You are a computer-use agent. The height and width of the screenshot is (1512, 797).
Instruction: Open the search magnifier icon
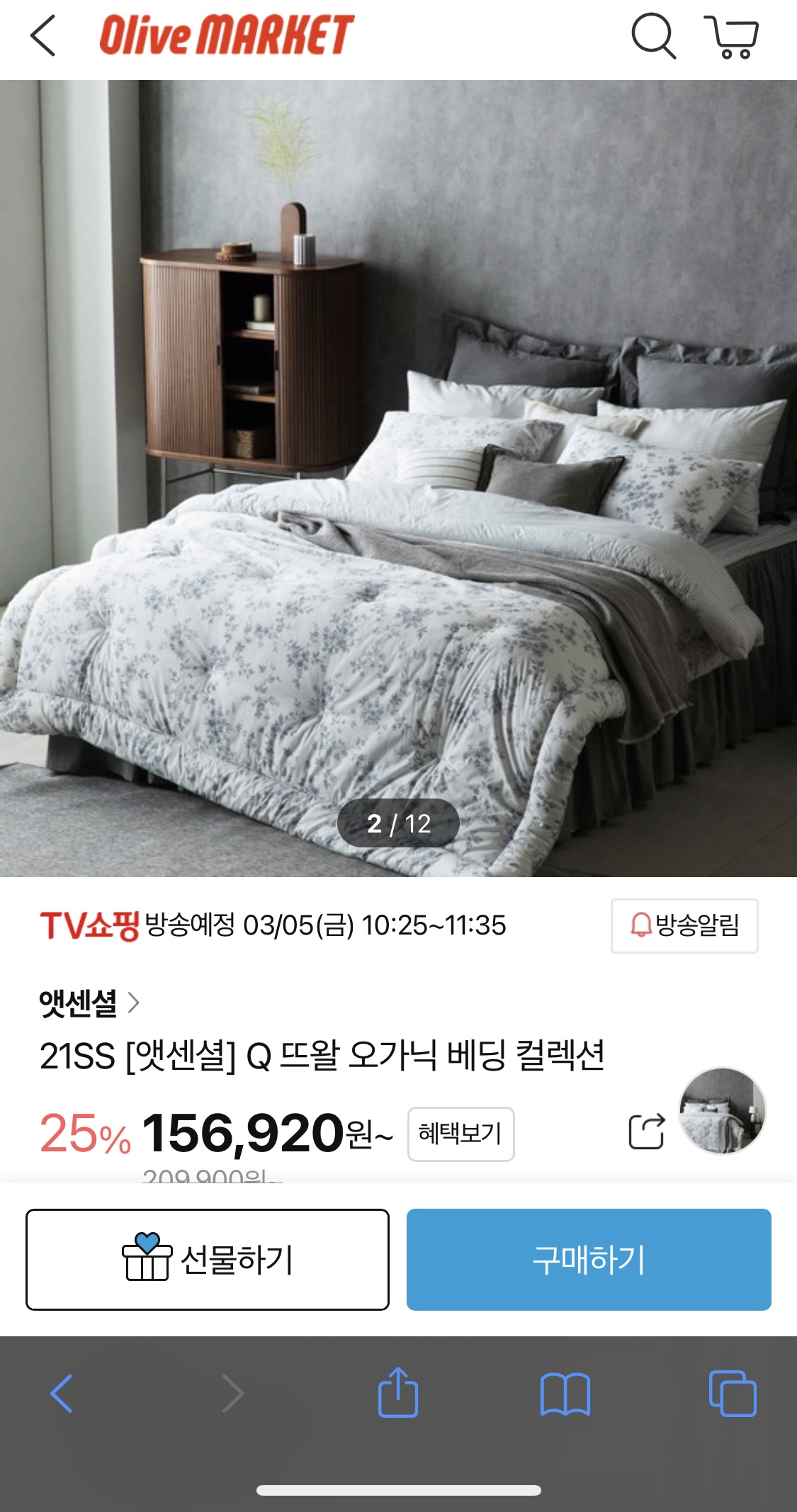pyautogui.click(x=652, y=35)
